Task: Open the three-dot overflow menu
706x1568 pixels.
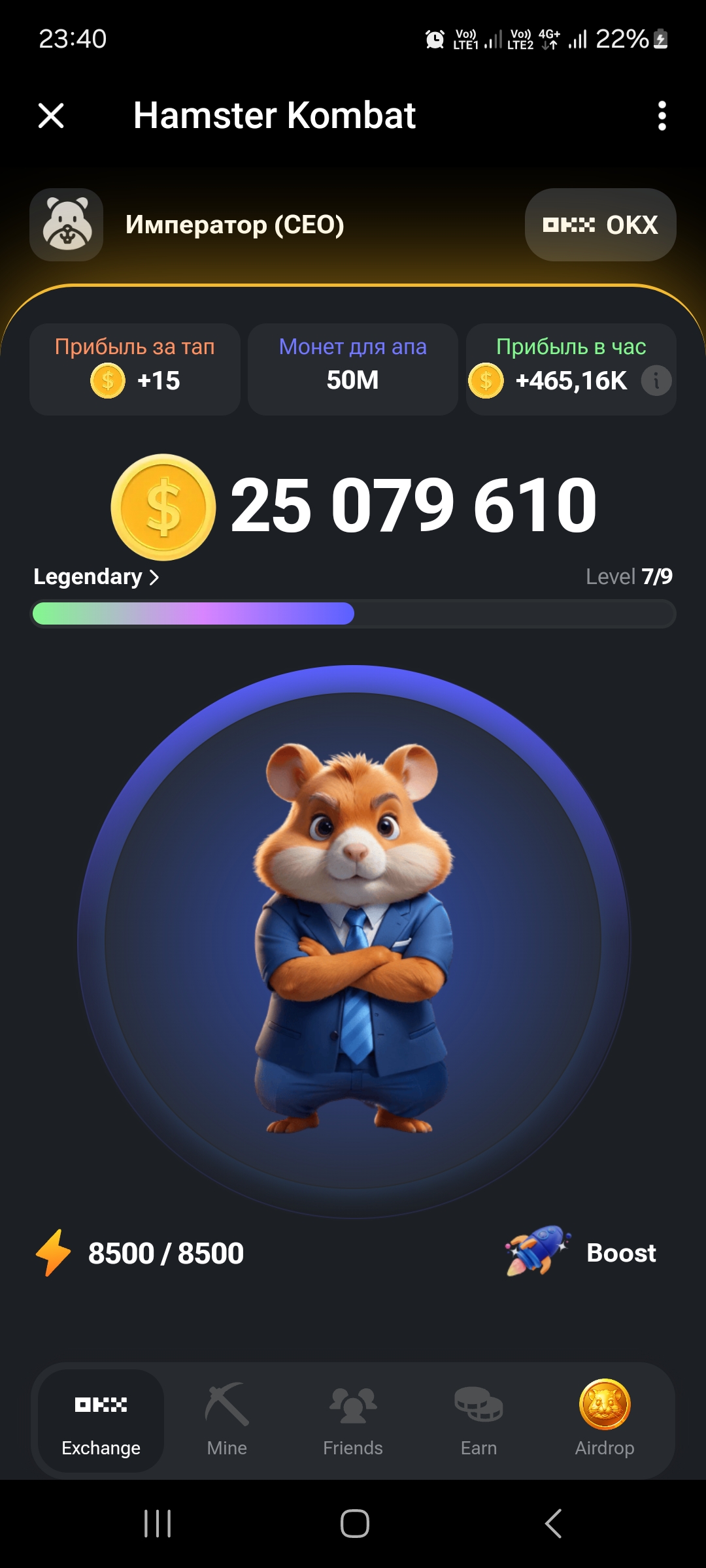Action: tap(662, 116)
